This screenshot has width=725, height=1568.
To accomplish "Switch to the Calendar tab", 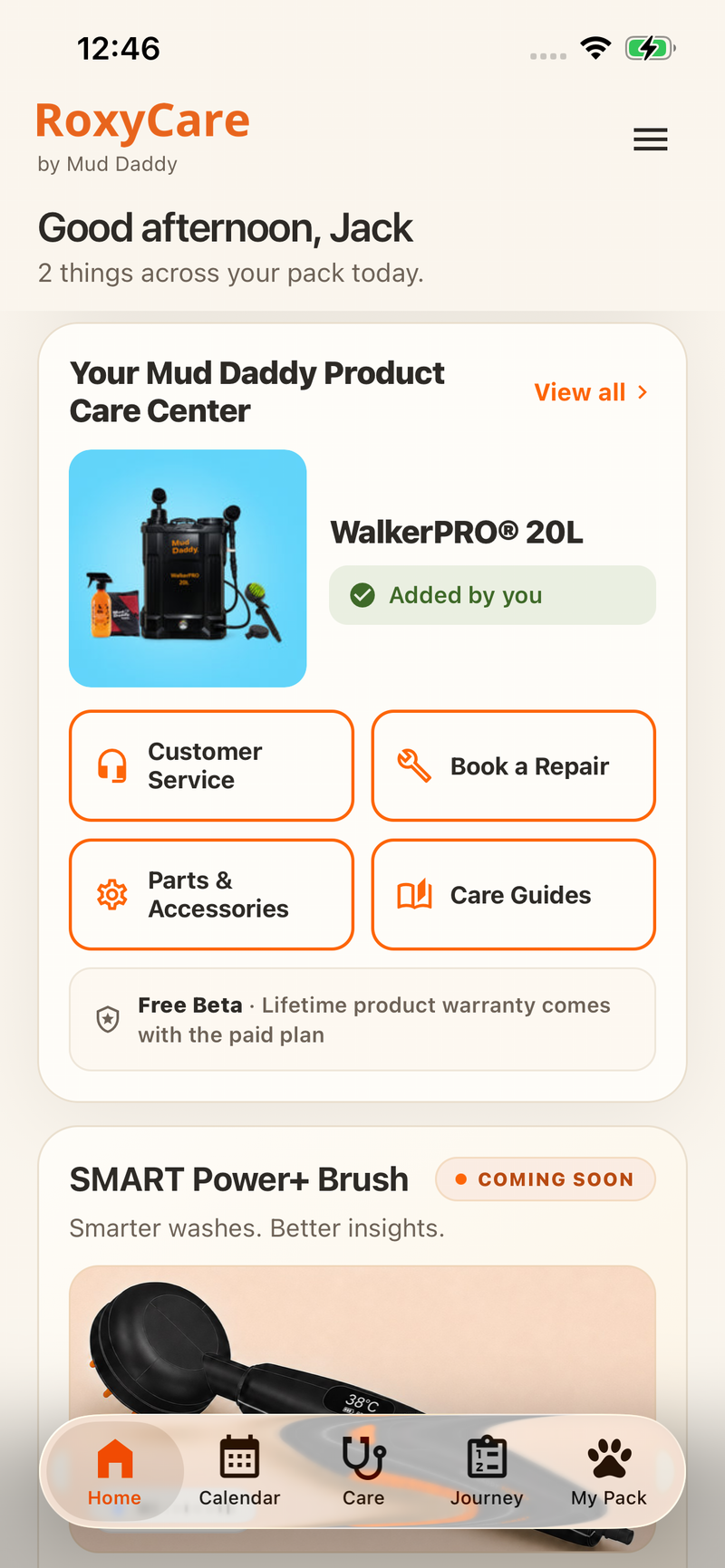I will pos(239,1471).
